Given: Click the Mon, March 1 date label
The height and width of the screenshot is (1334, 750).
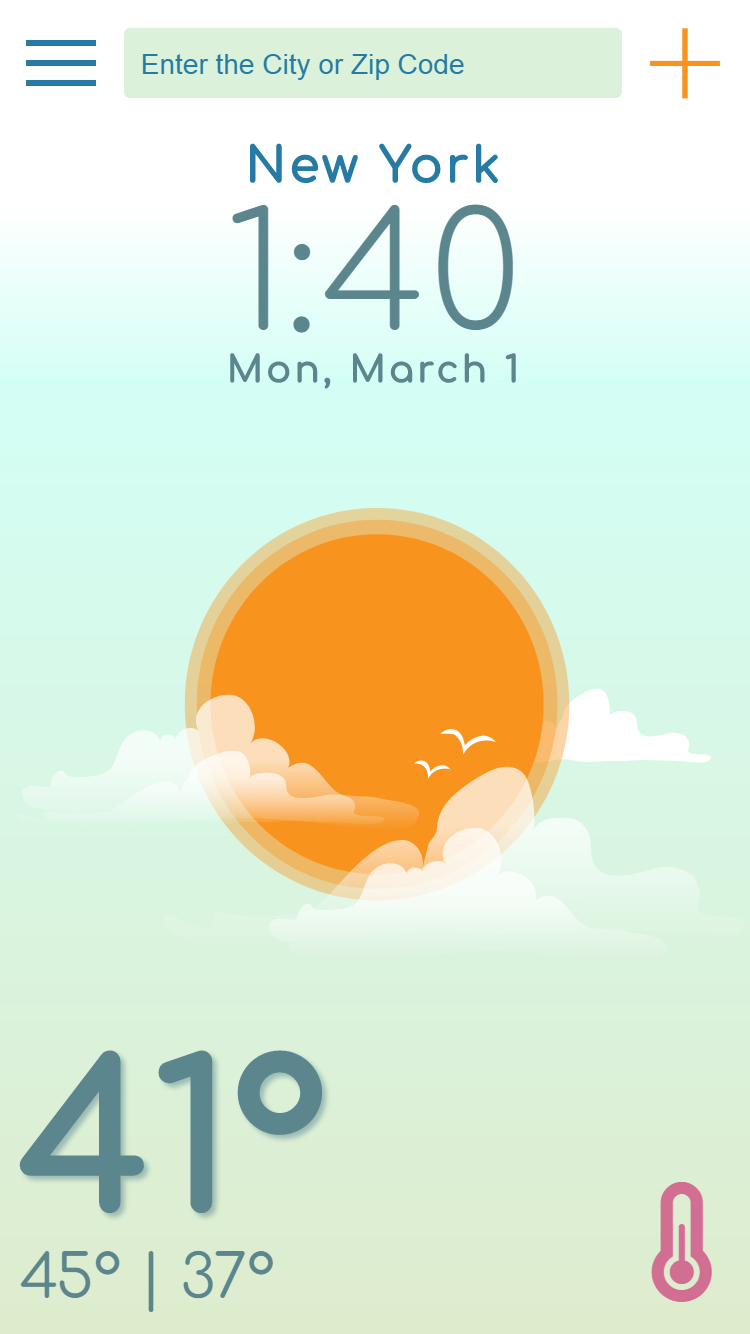Looking at the screenshot, I should (373, 368).
